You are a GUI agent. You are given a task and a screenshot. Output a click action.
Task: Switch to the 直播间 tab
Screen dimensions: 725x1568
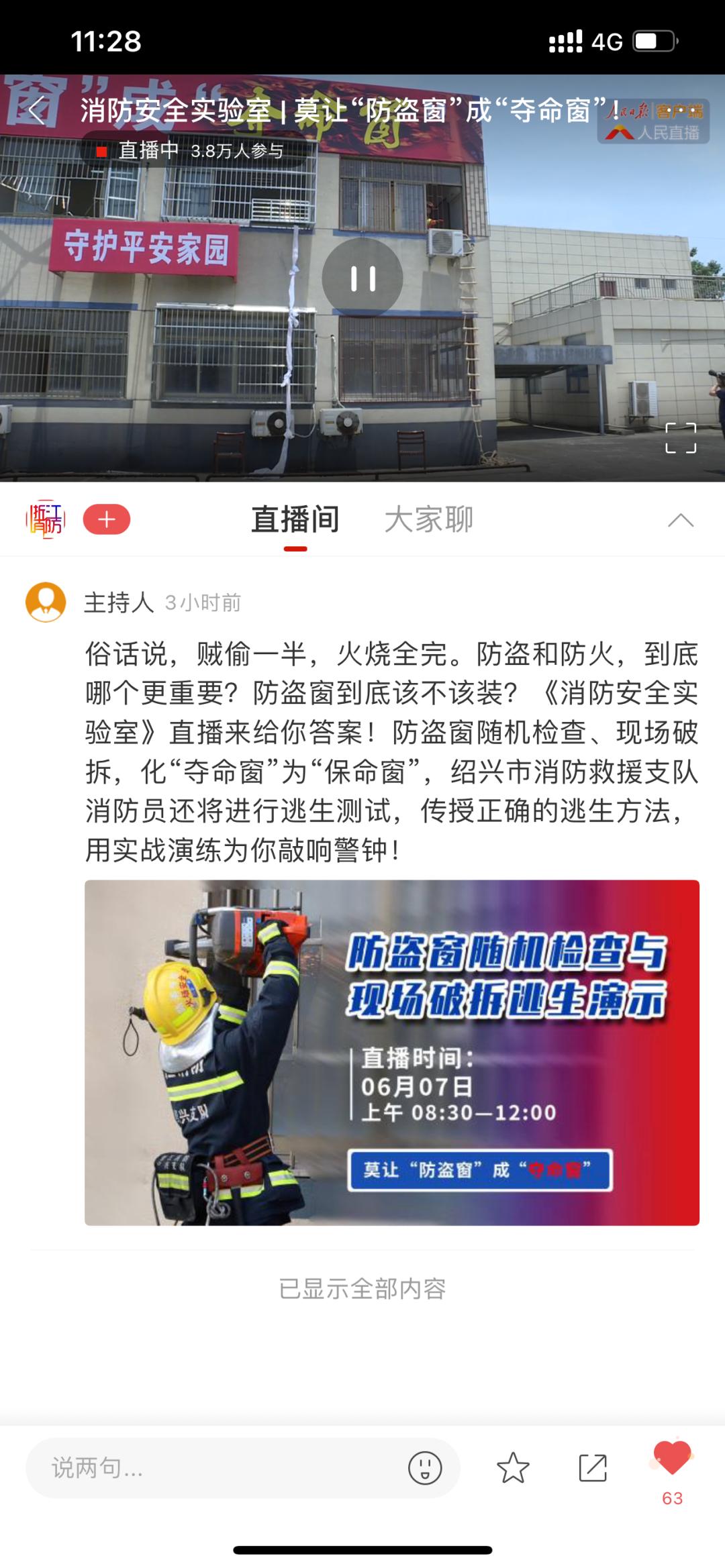(x=295, y=520)
